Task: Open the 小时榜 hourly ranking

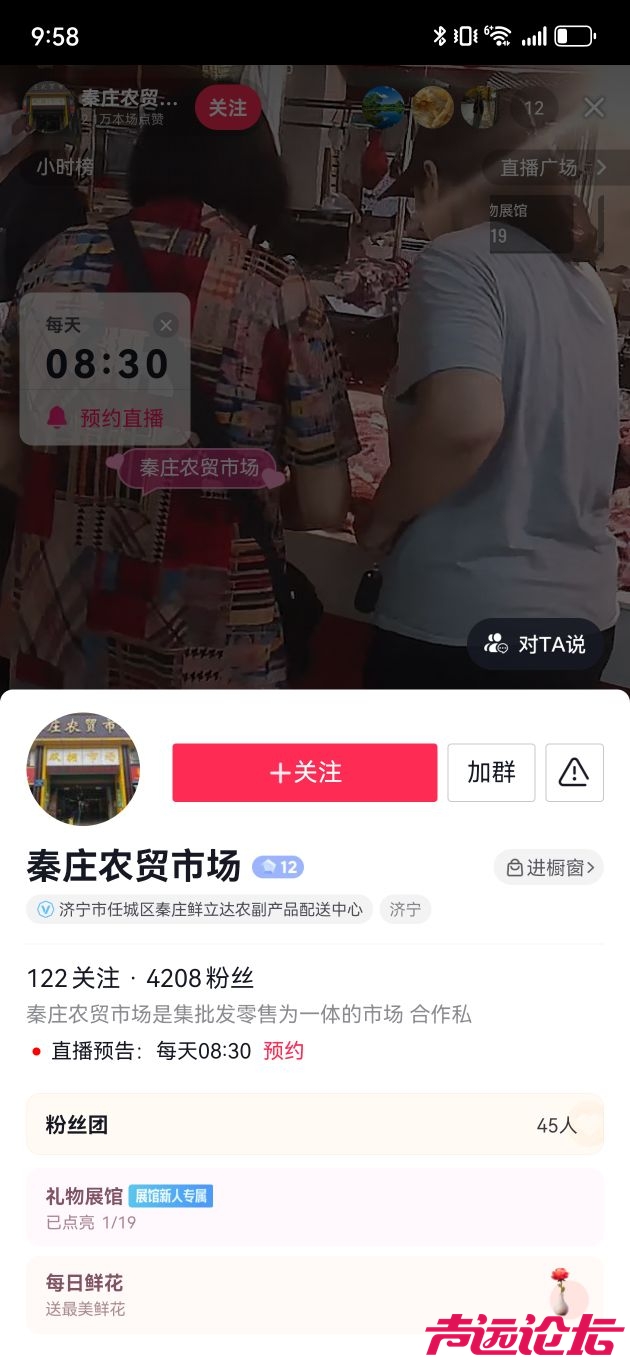Action: [x=63, y=167]
